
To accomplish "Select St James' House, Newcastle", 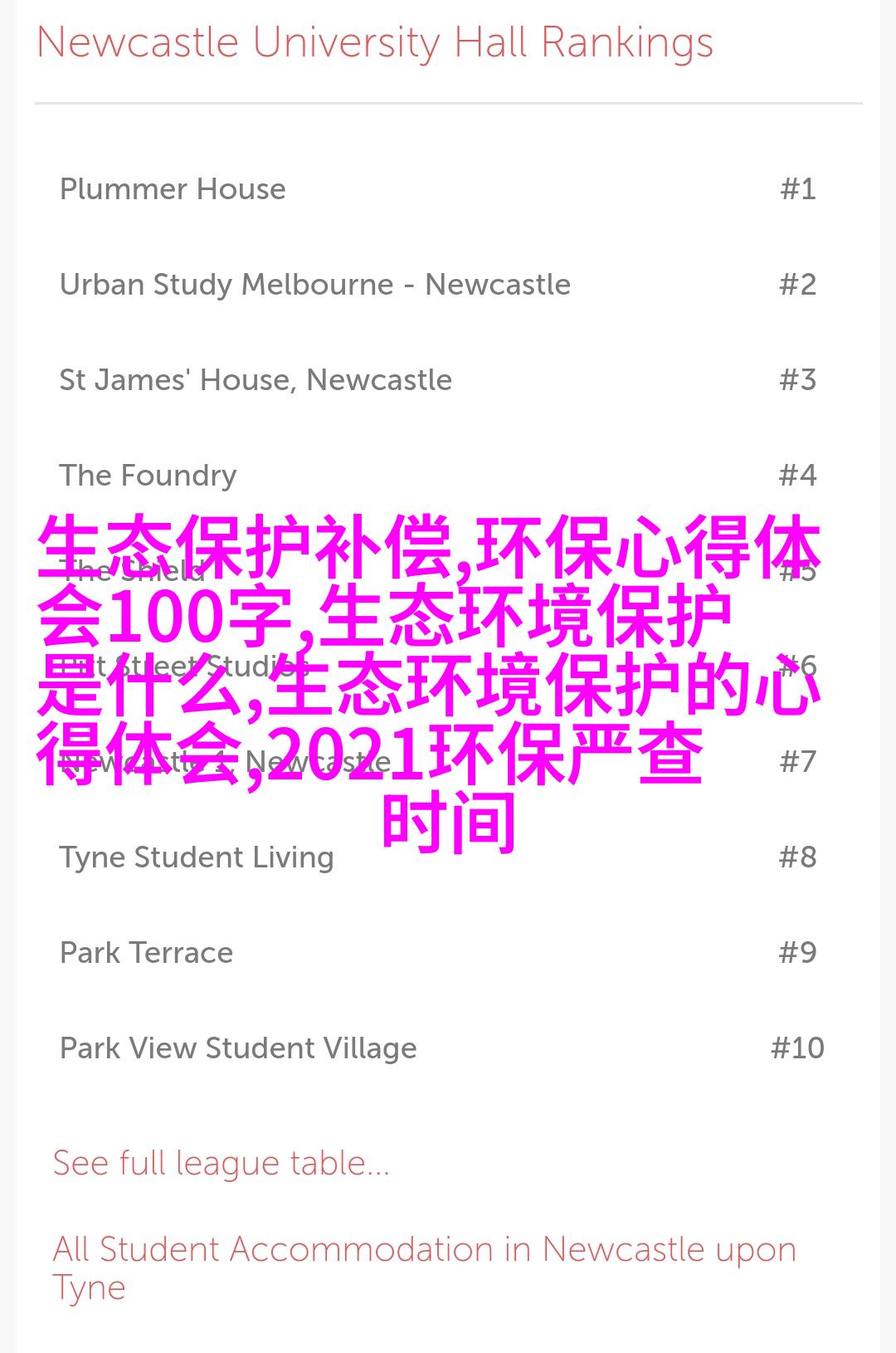I will 256,380.
